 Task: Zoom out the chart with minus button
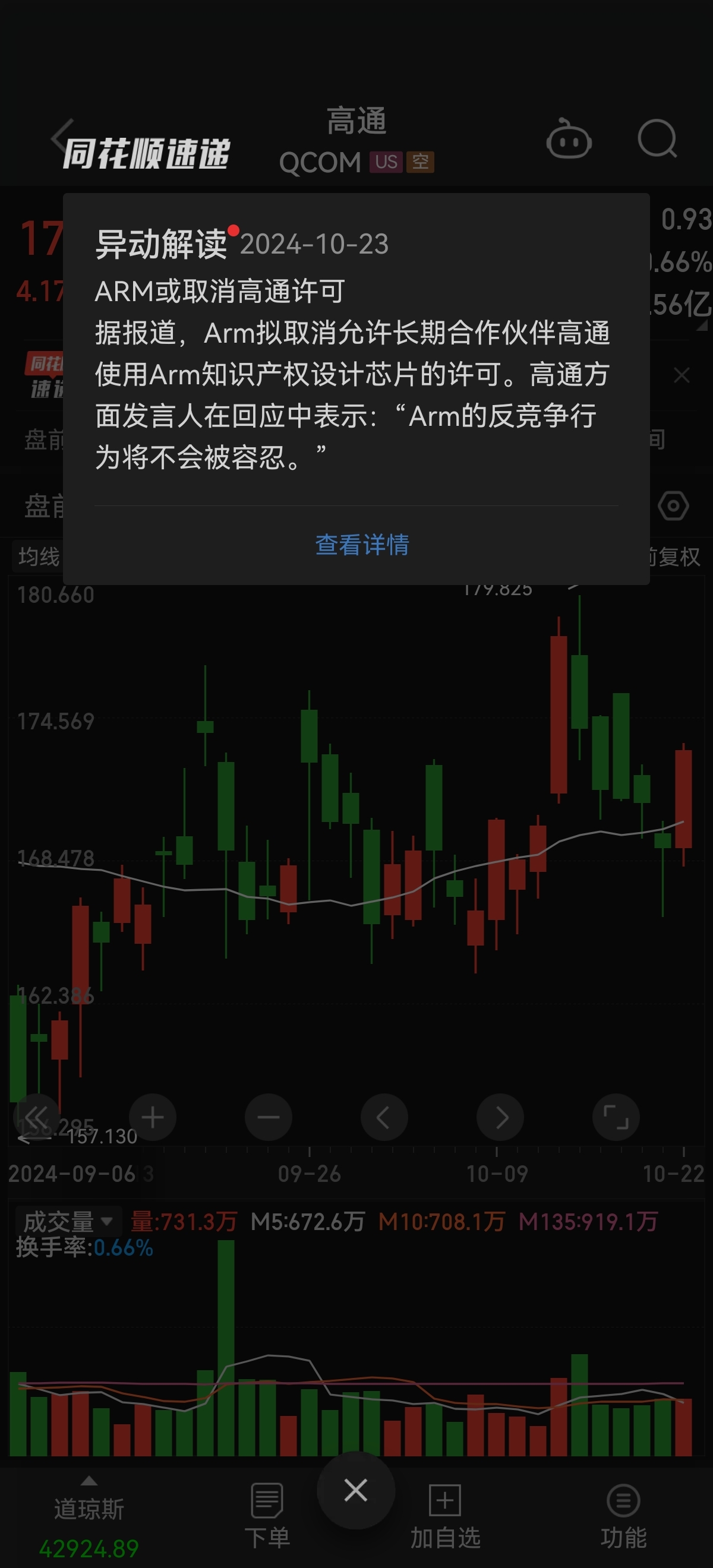(x=268, y=1118)
